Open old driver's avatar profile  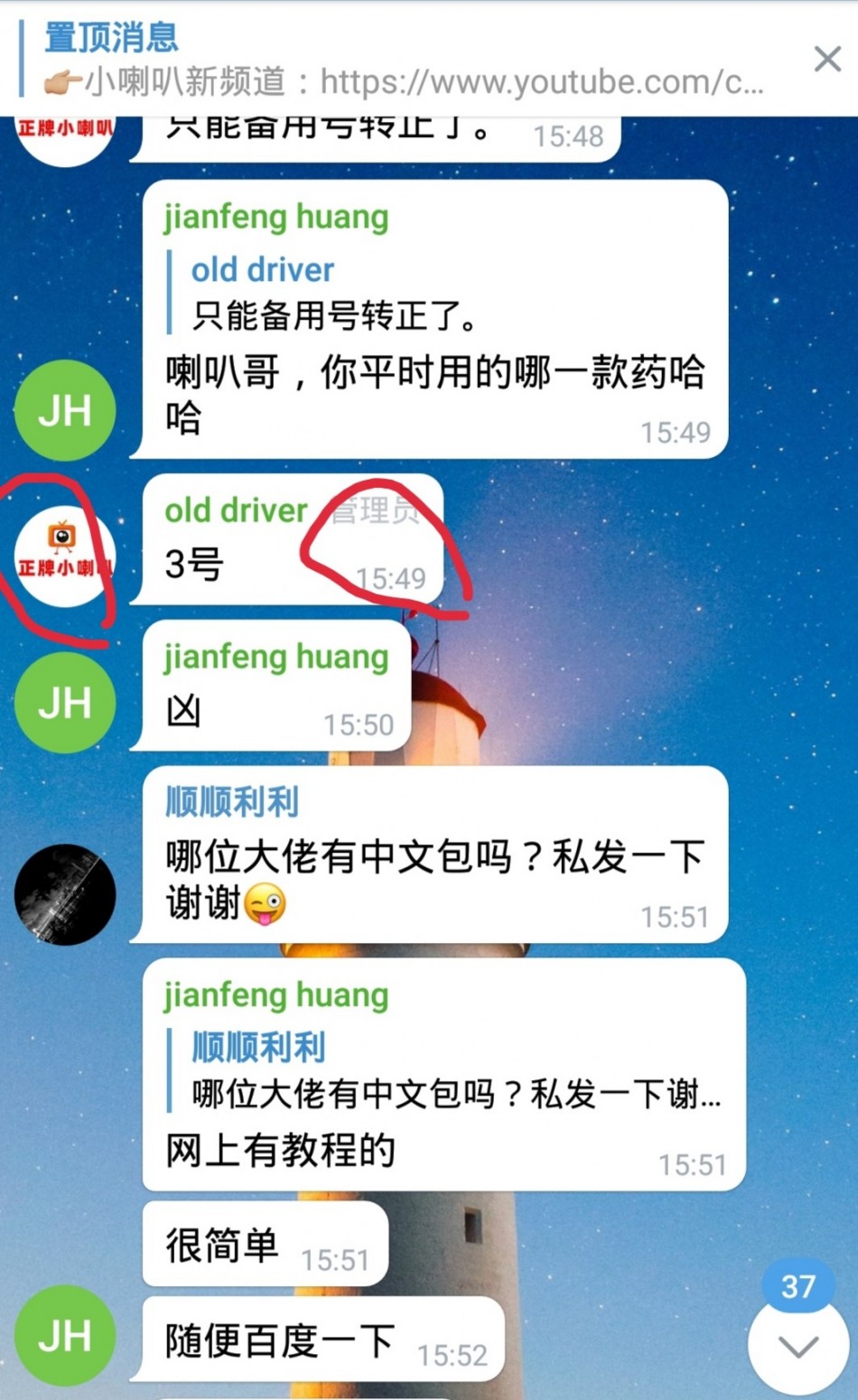(65, 556)
